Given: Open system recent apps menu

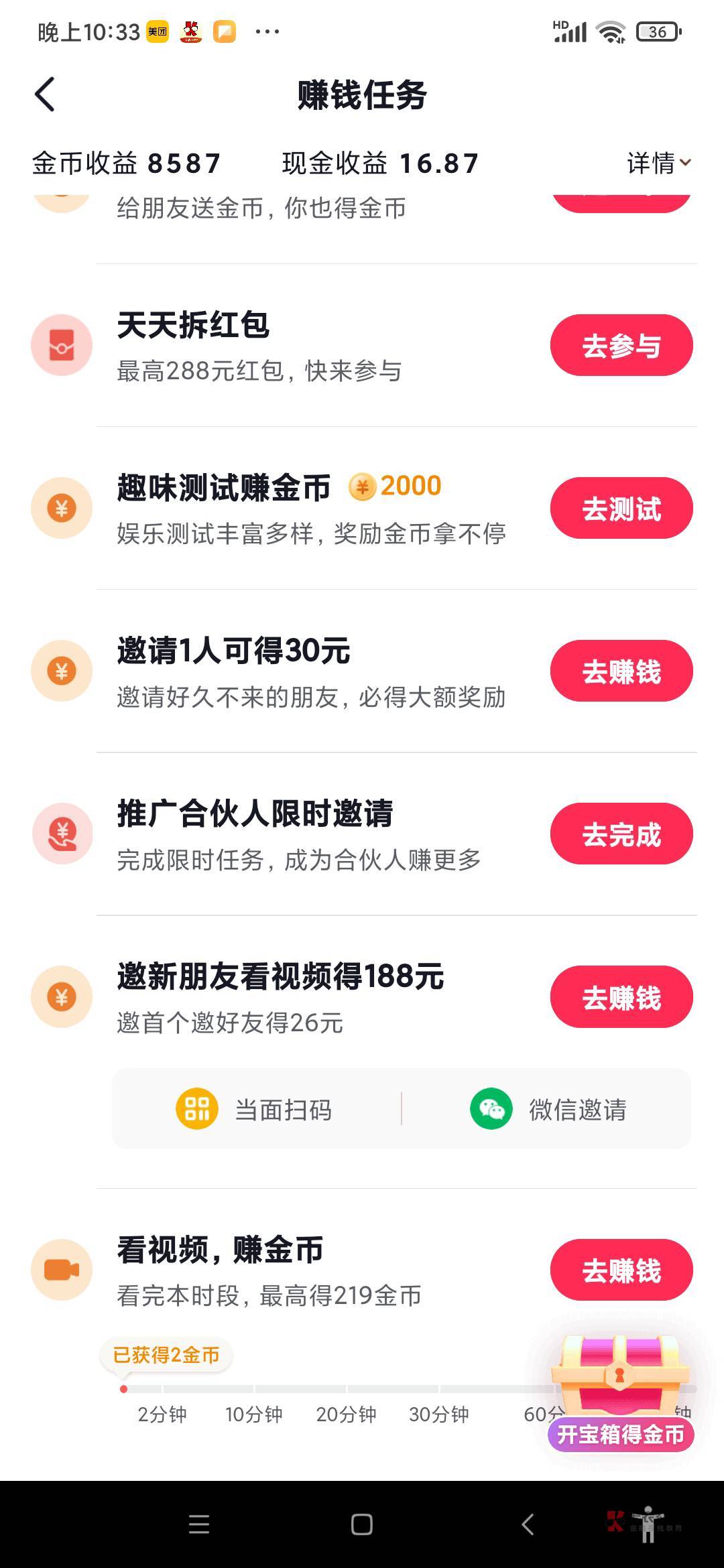Looking at the screenshot, I should (199, 1524).
